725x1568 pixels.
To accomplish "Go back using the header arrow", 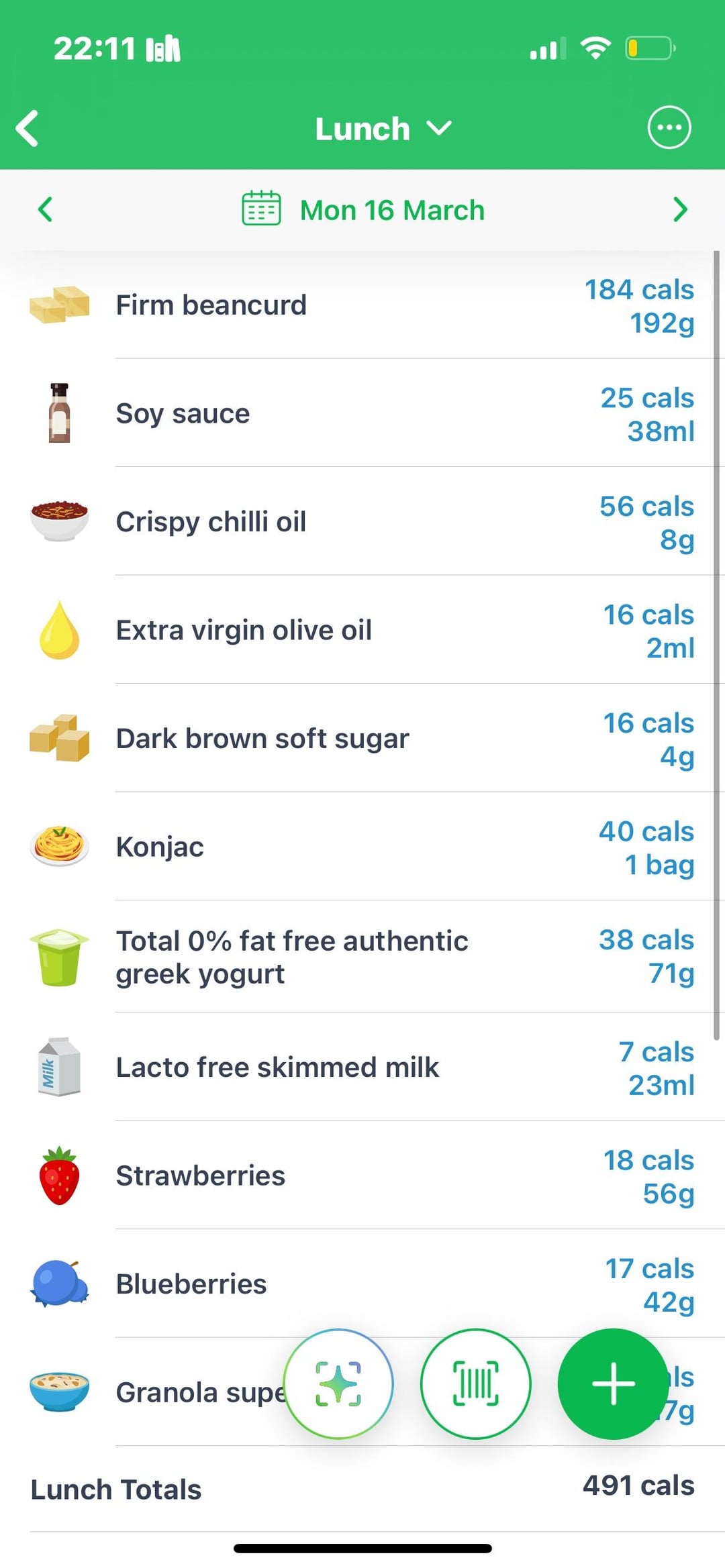I will coord(28,128).
